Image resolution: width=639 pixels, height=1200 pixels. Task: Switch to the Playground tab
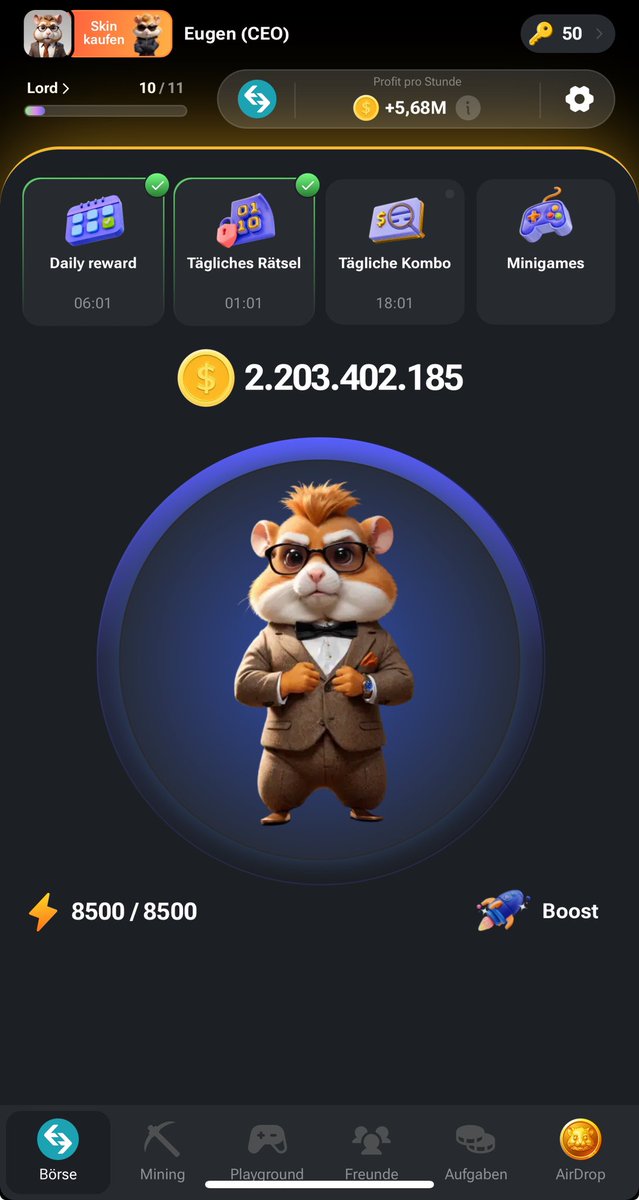click(x=267, y=1152)
